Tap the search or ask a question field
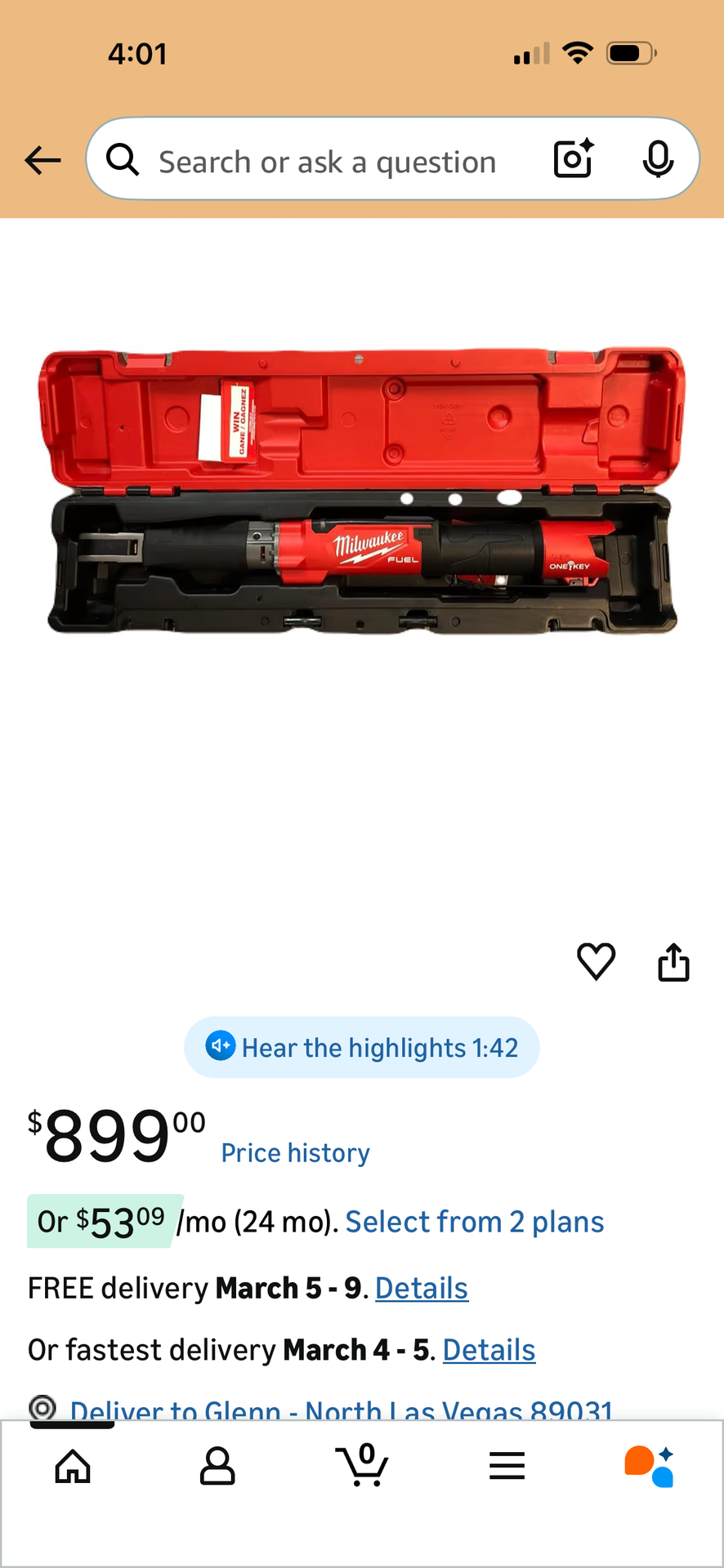Viewport: 724px width, 1568px height. (327, 162)
